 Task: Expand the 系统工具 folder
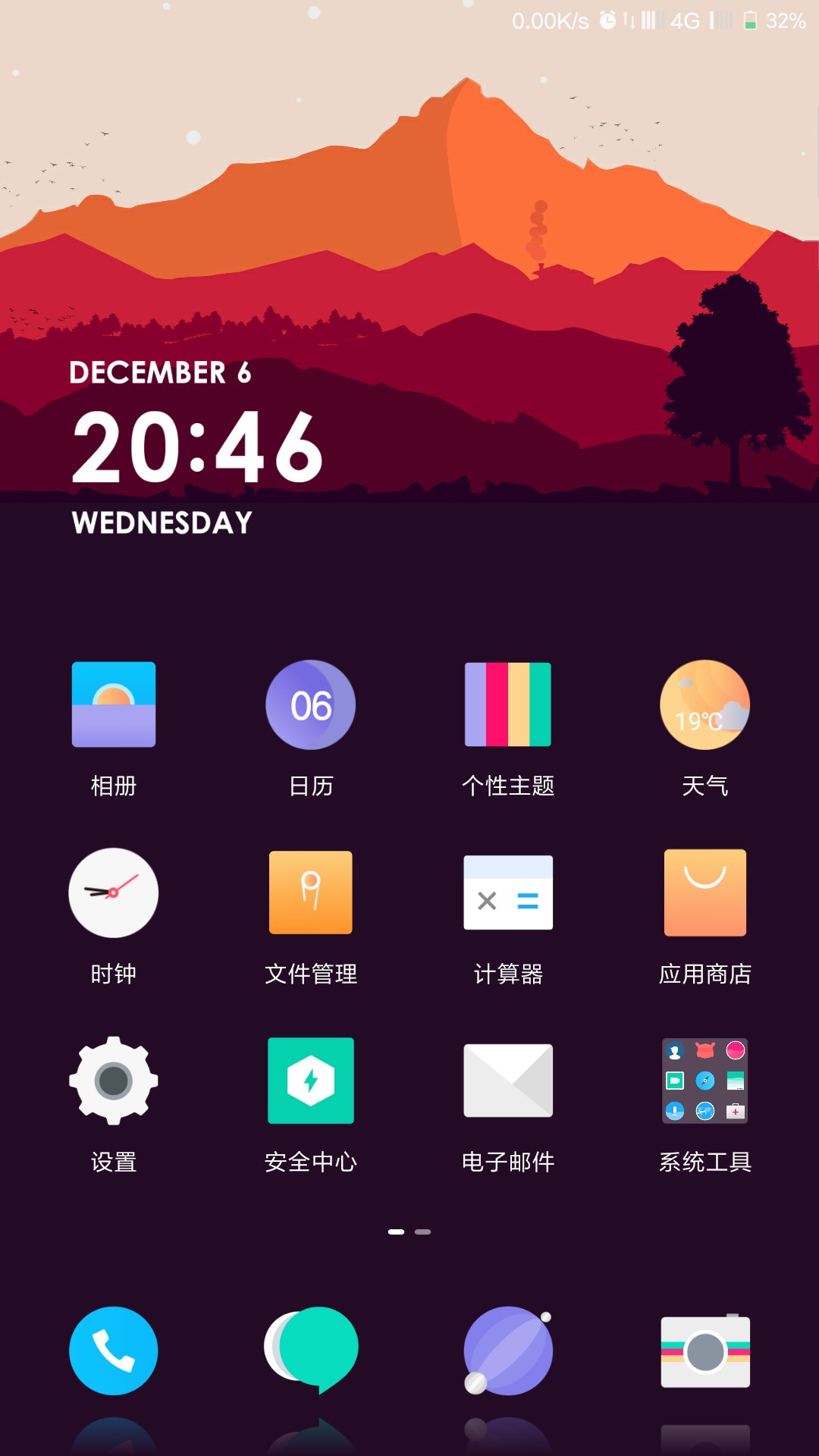pos(705,1081)
